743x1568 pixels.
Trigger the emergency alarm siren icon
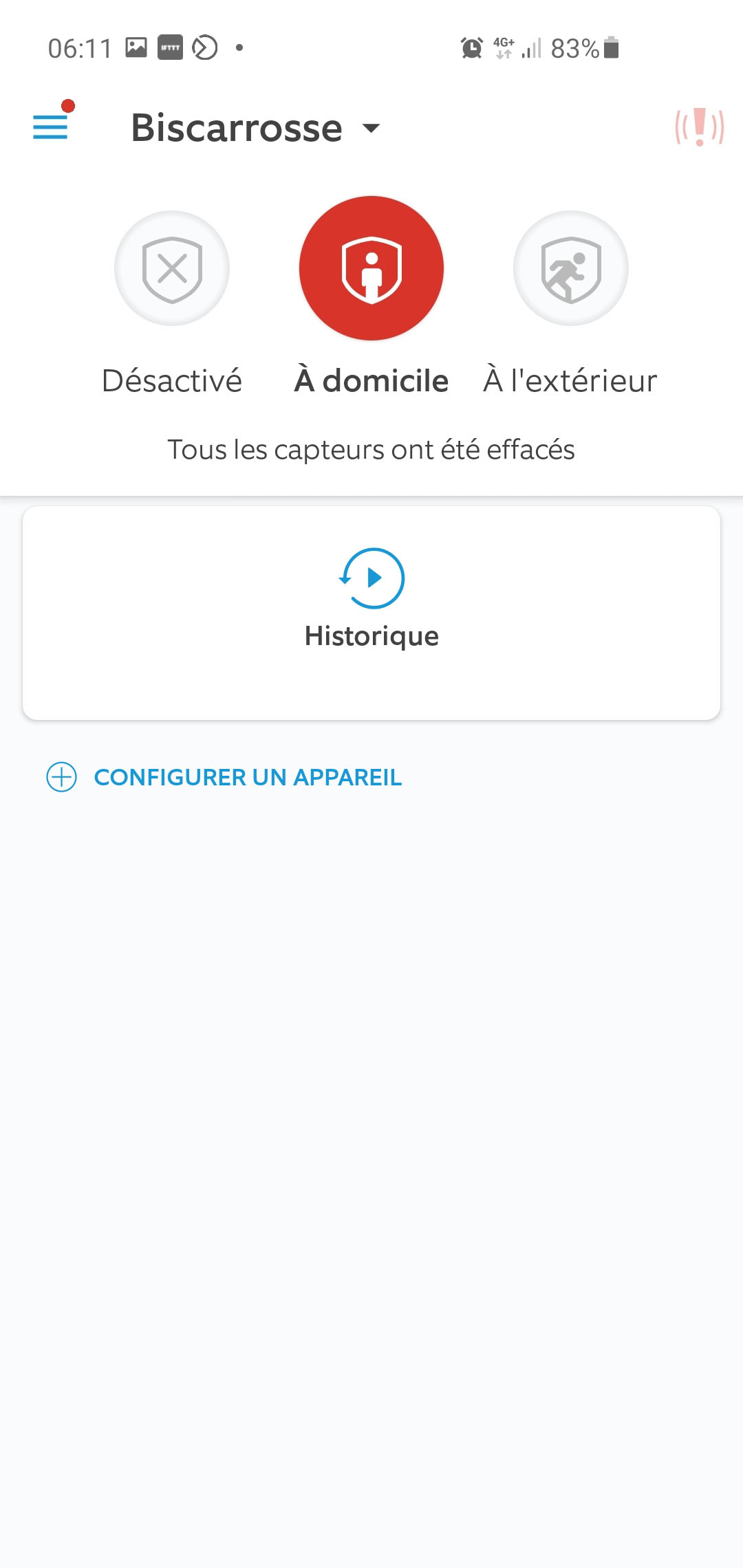pyautogui.click(x=699, y=127)
